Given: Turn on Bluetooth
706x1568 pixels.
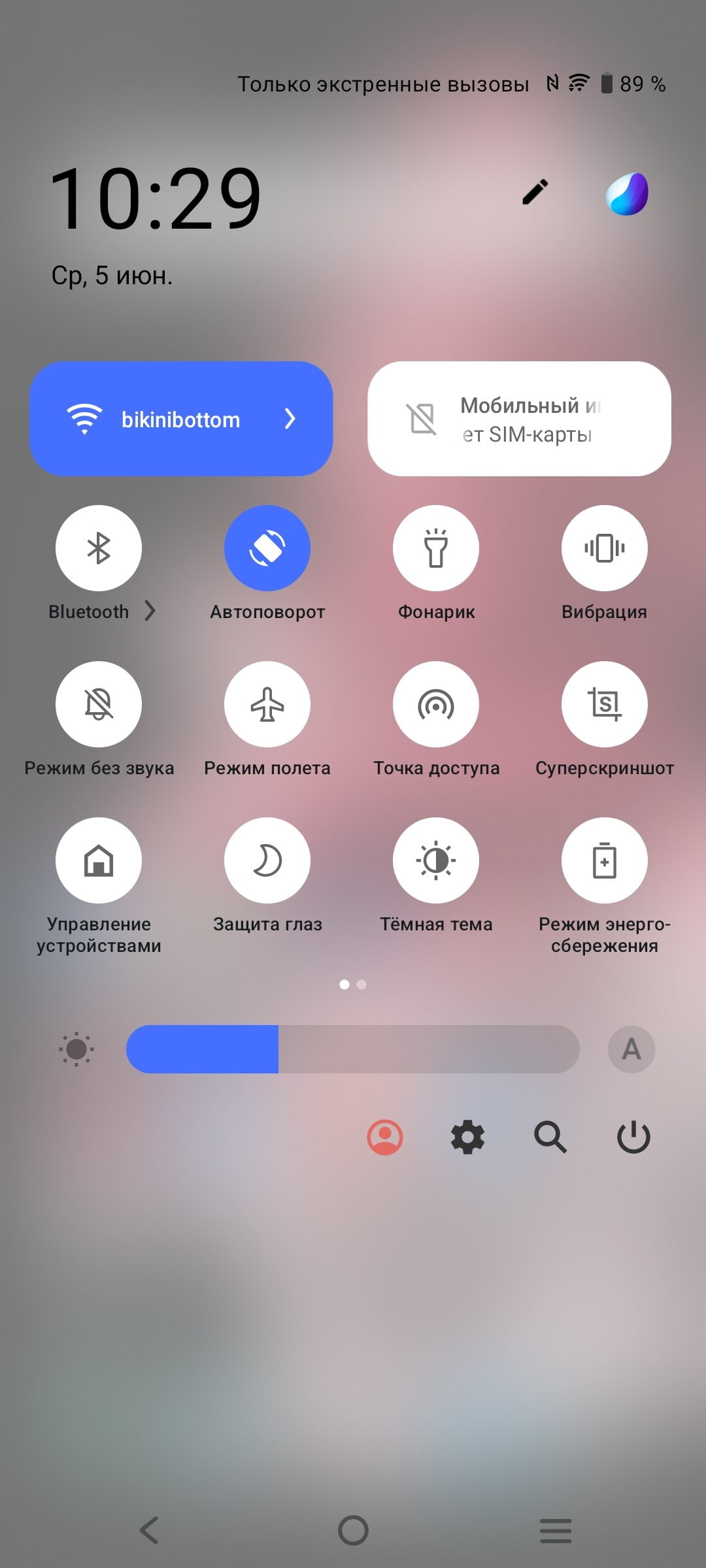Looking at the screenshot, I should (x=99, y=548).
